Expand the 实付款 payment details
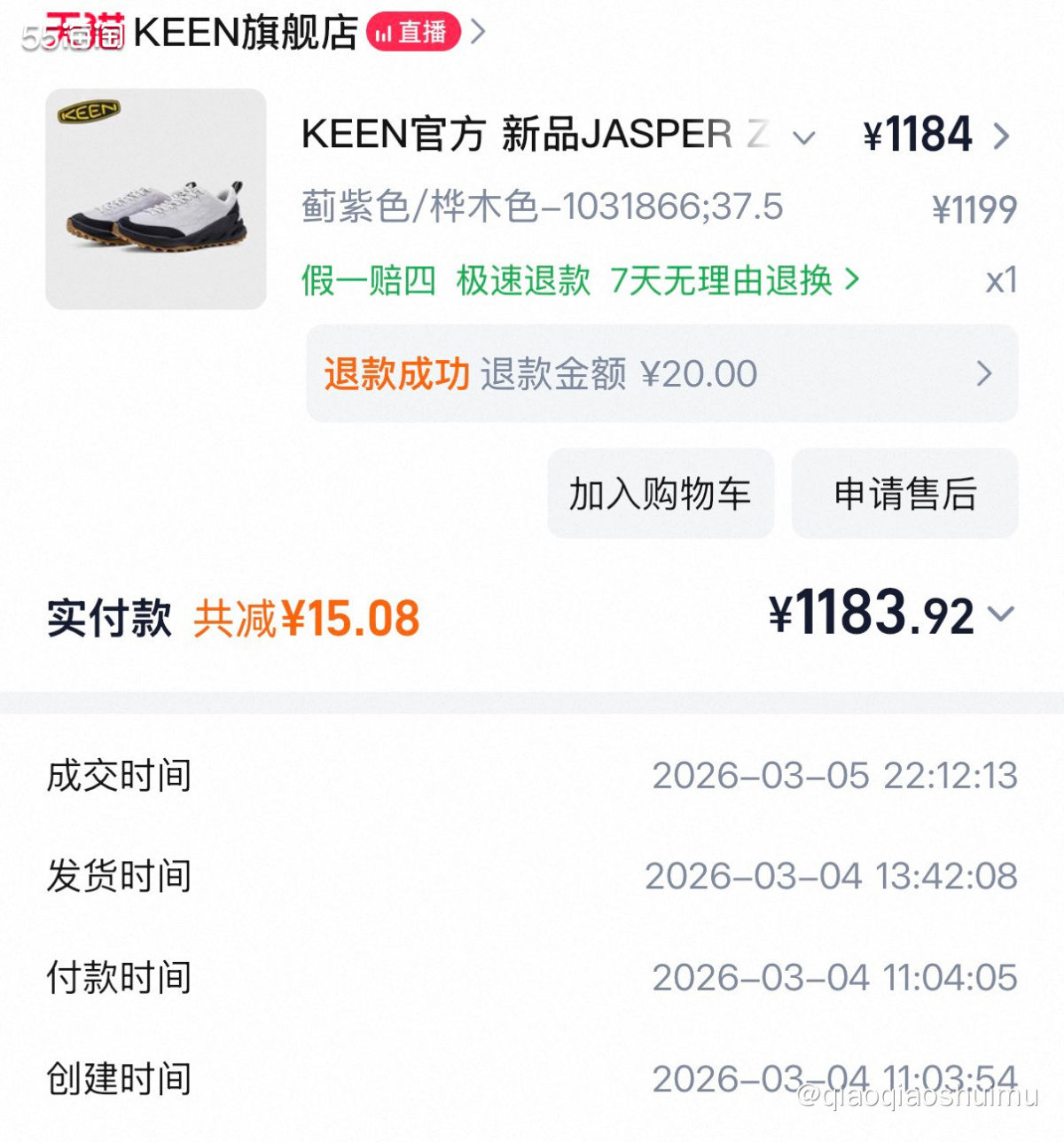 [1002, 614]
